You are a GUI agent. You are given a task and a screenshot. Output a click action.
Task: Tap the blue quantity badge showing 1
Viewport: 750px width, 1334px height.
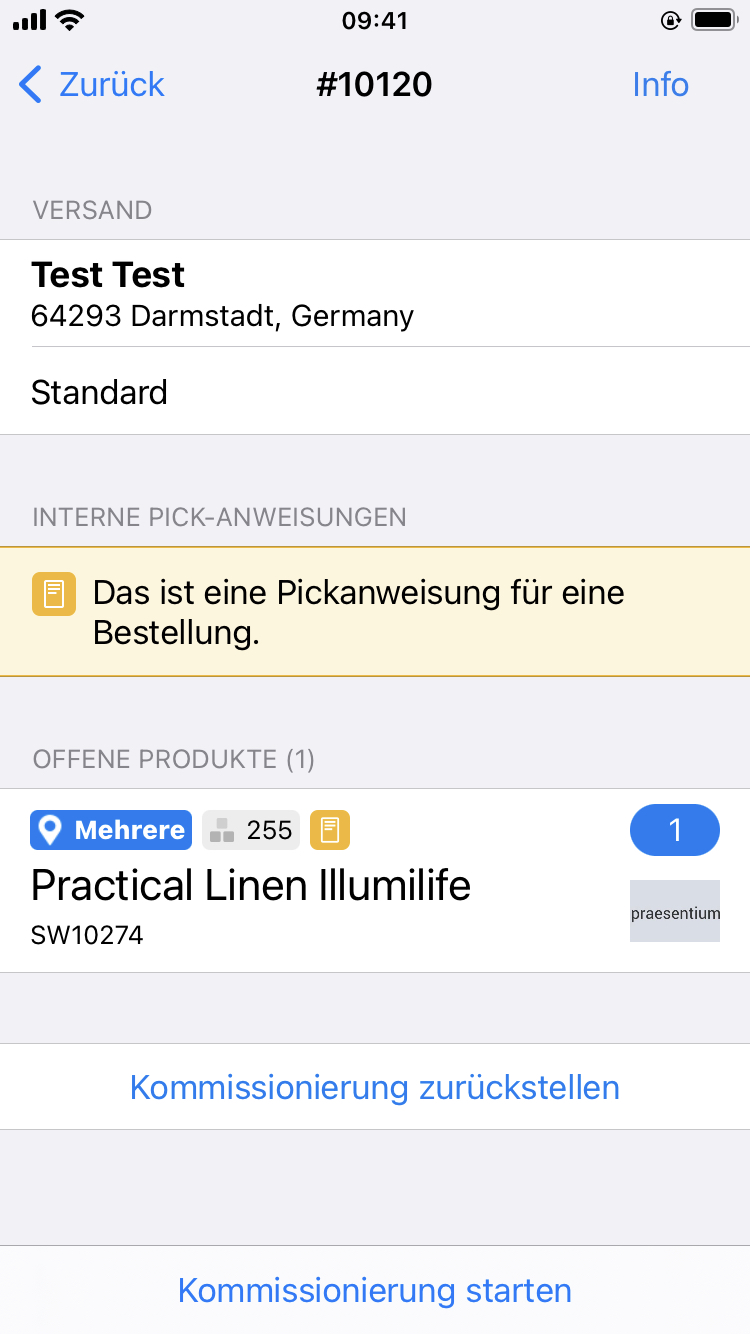tap(674, 829)
